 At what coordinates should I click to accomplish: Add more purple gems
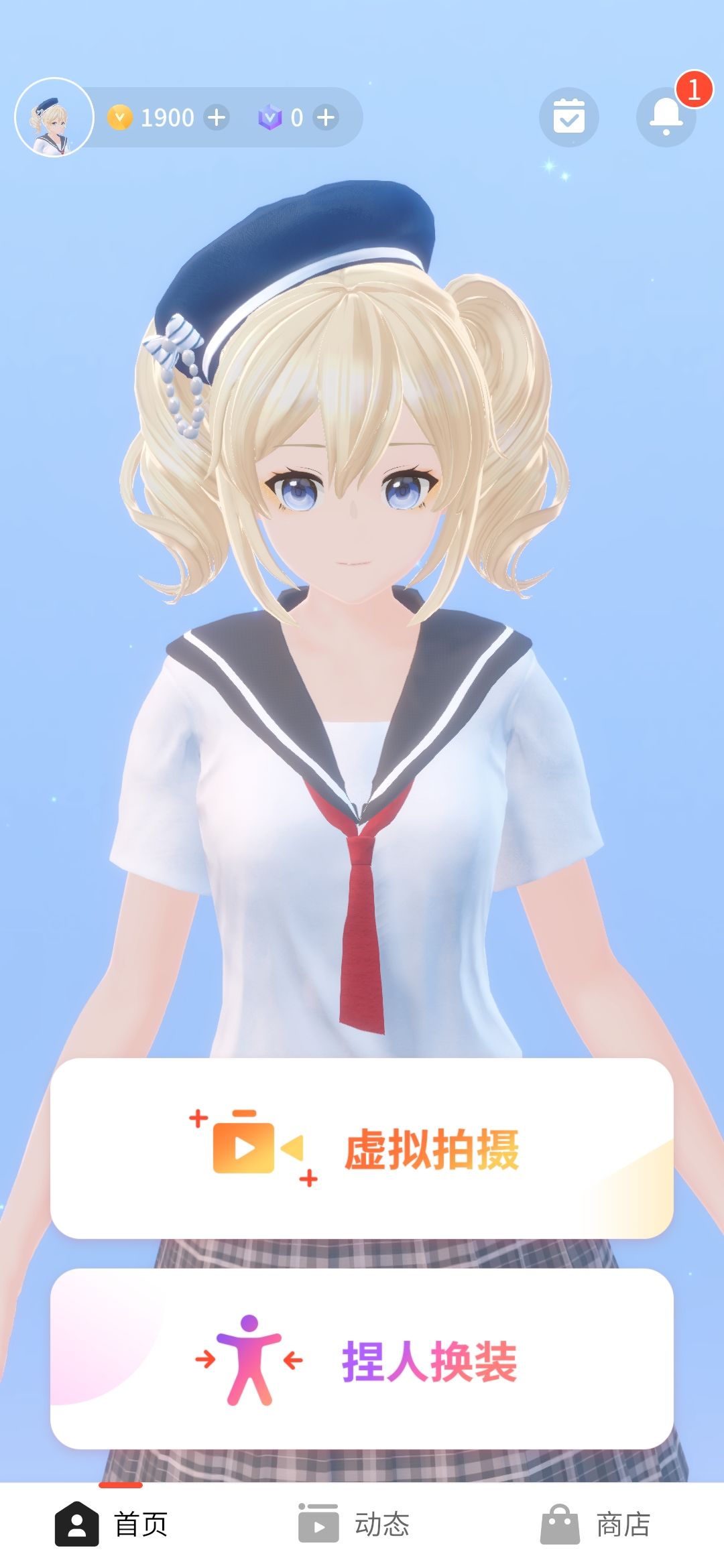click(326, 117)
